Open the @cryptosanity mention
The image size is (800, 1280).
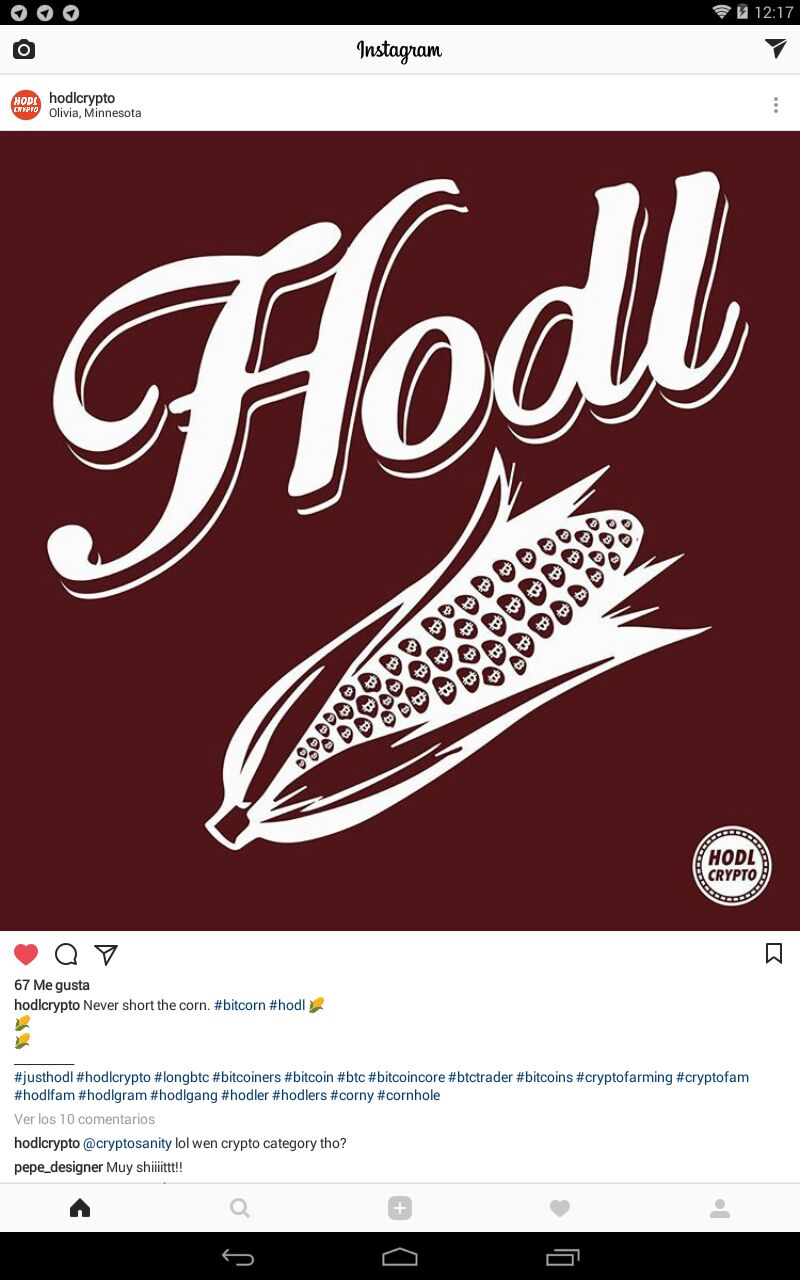tap(127, 1143)
